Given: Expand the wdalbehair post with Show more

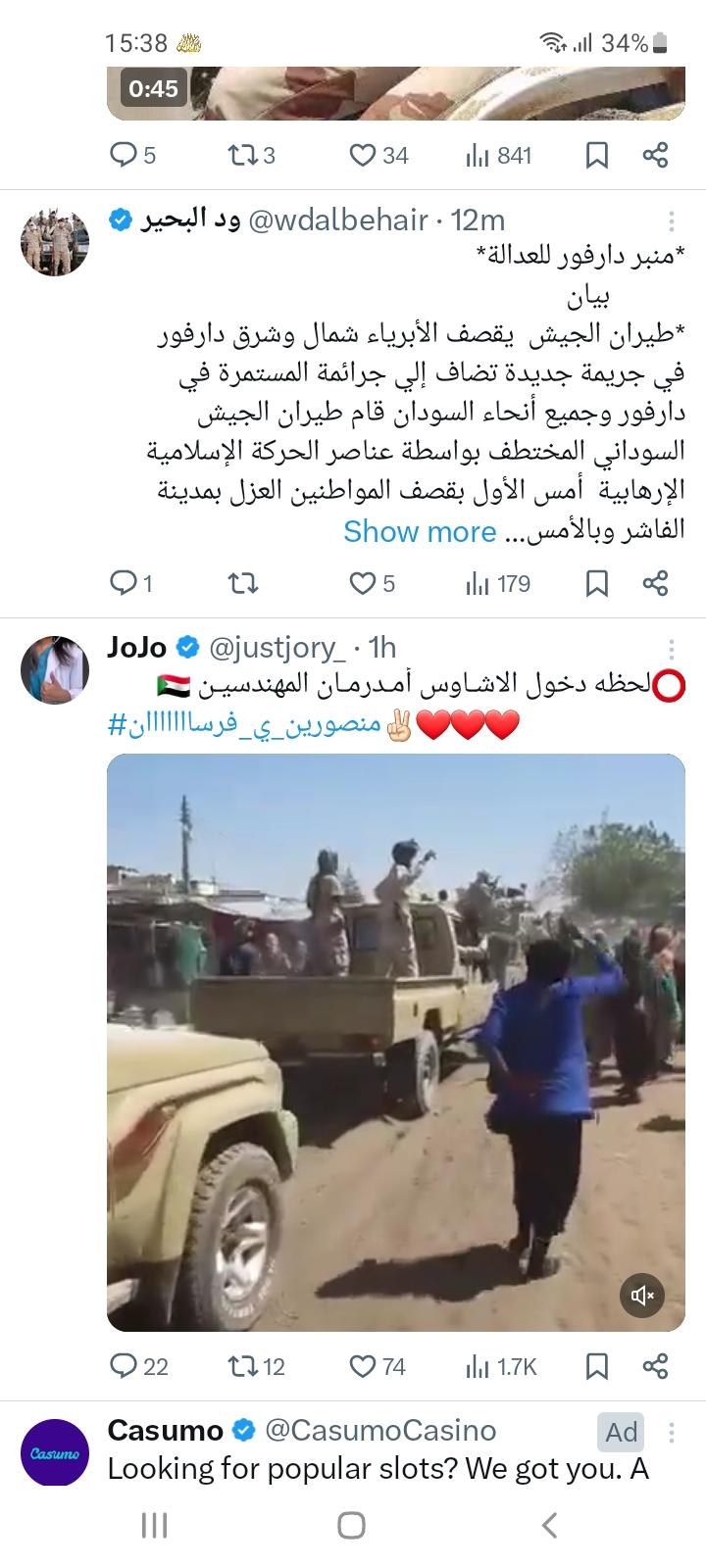Looking at the screenshot, I should pos(420,531).
